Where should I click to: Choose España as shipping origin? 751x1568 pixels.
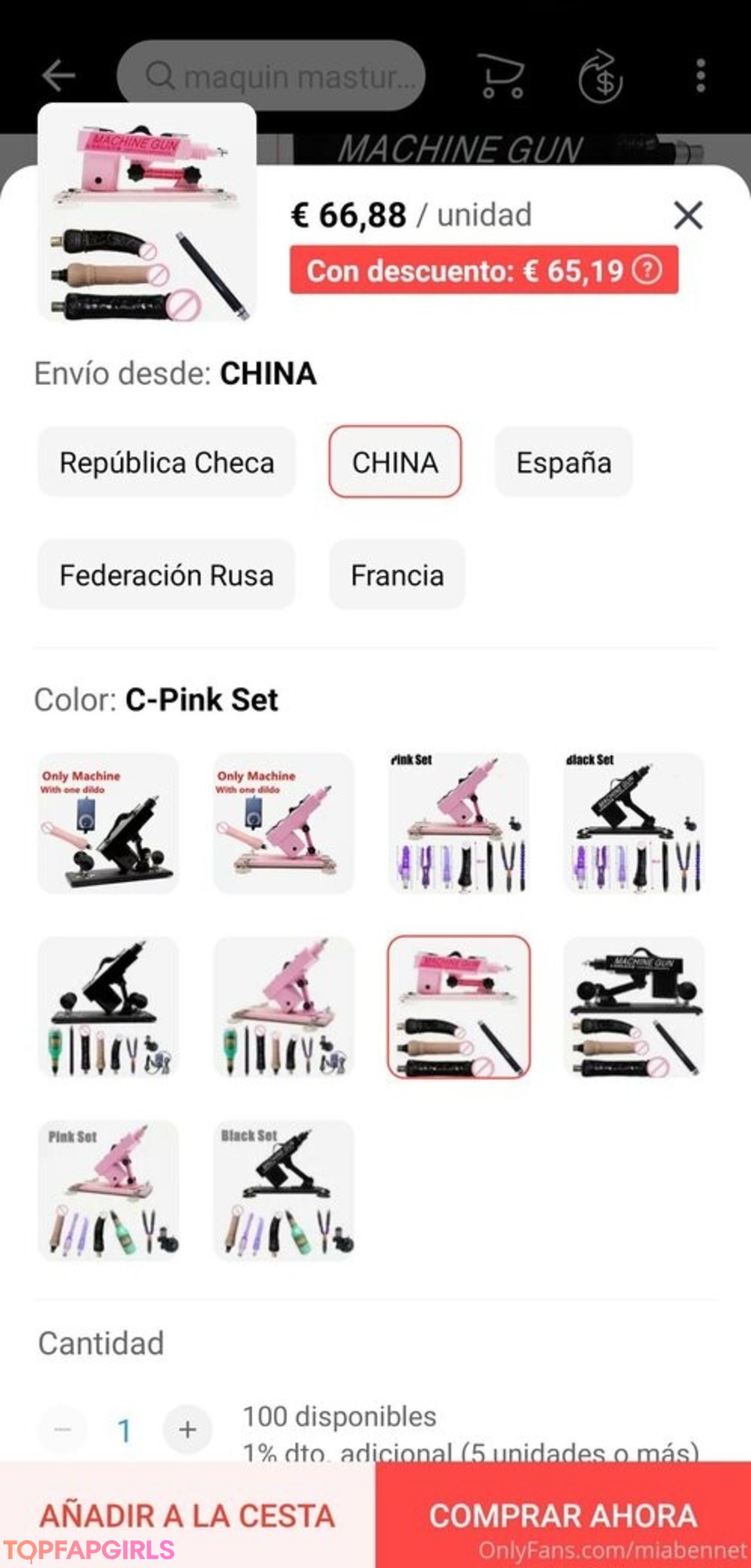pos(563,462)
